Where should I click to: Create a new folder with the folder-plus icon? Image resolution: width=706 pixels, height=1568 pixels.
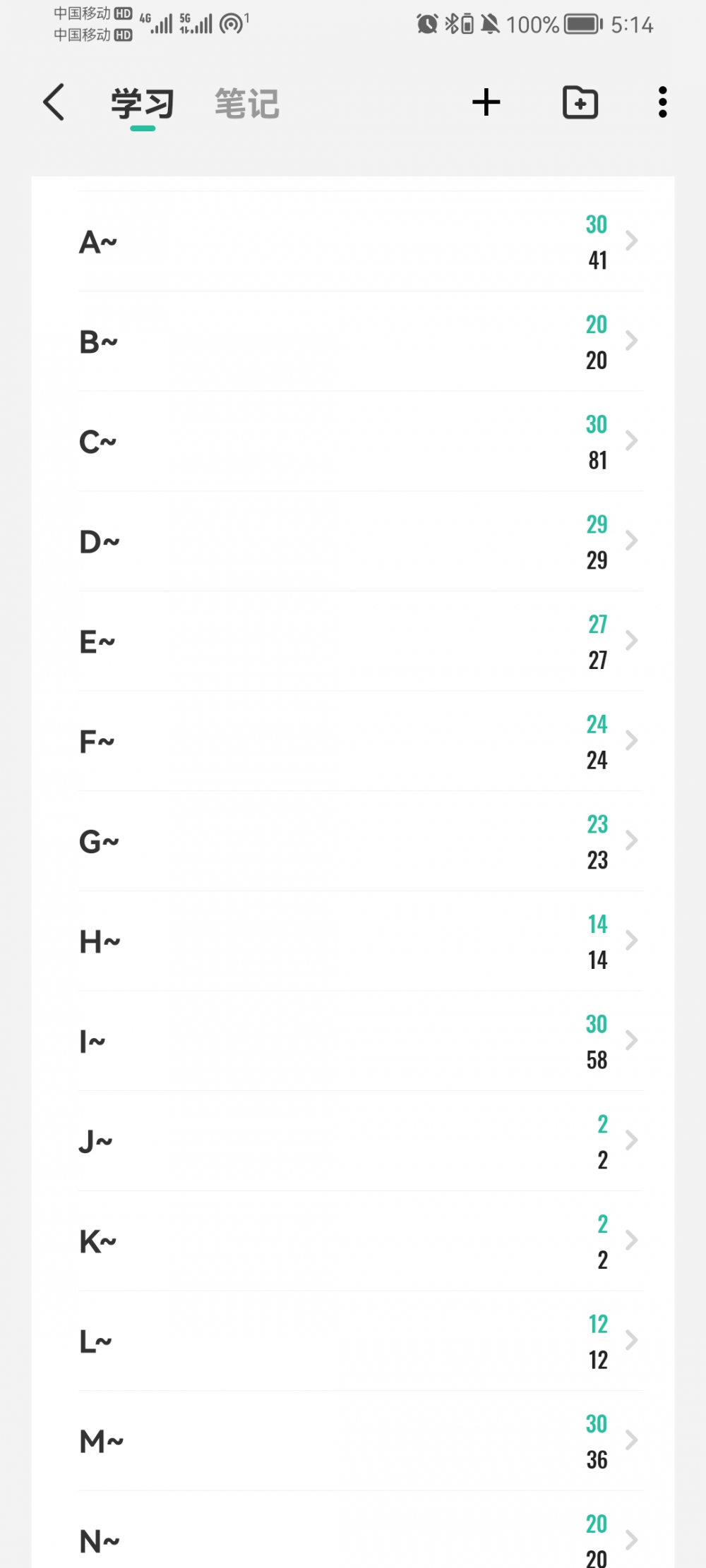pos(580,102)
